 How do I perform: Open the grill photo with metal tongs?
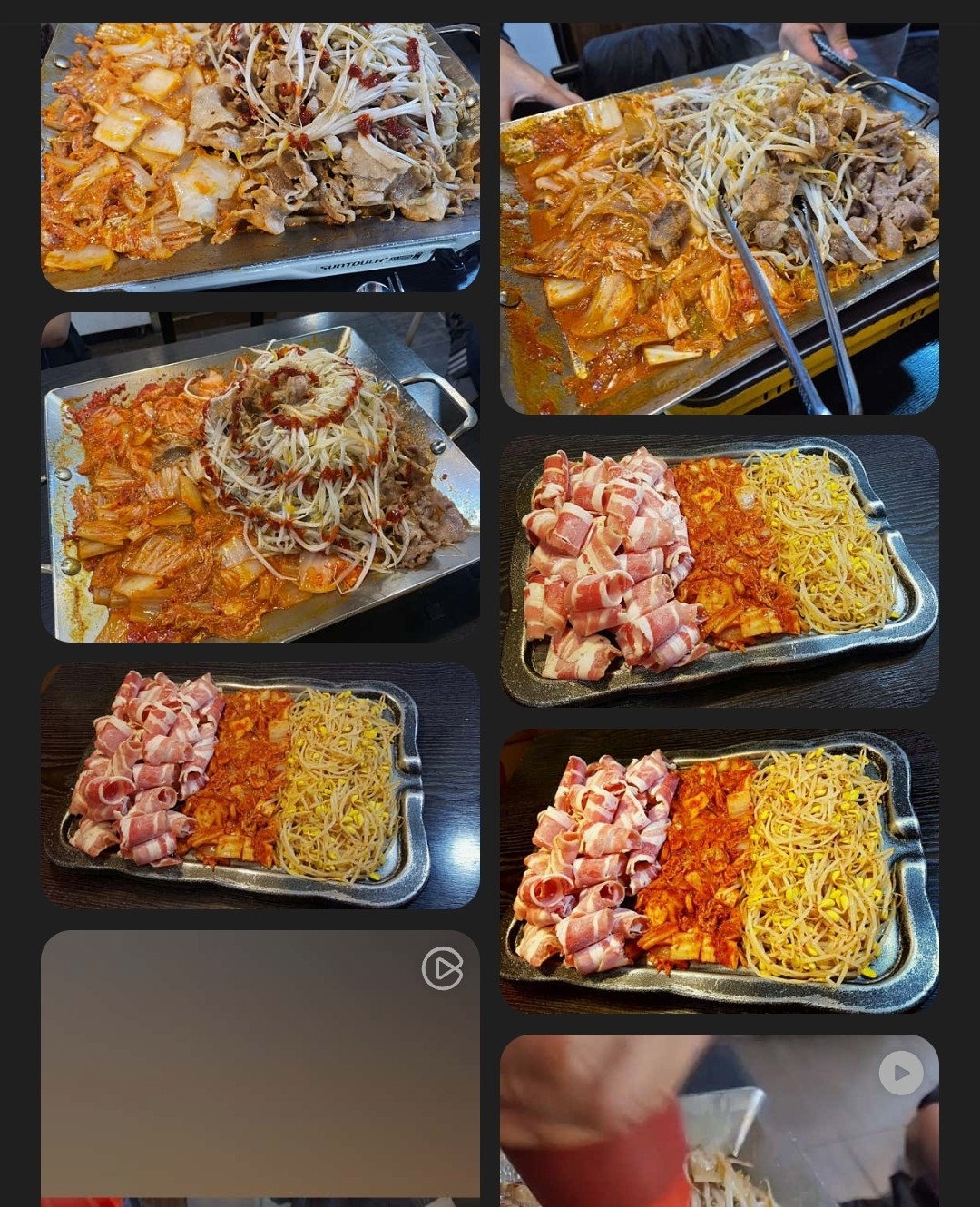pos(719,218)
